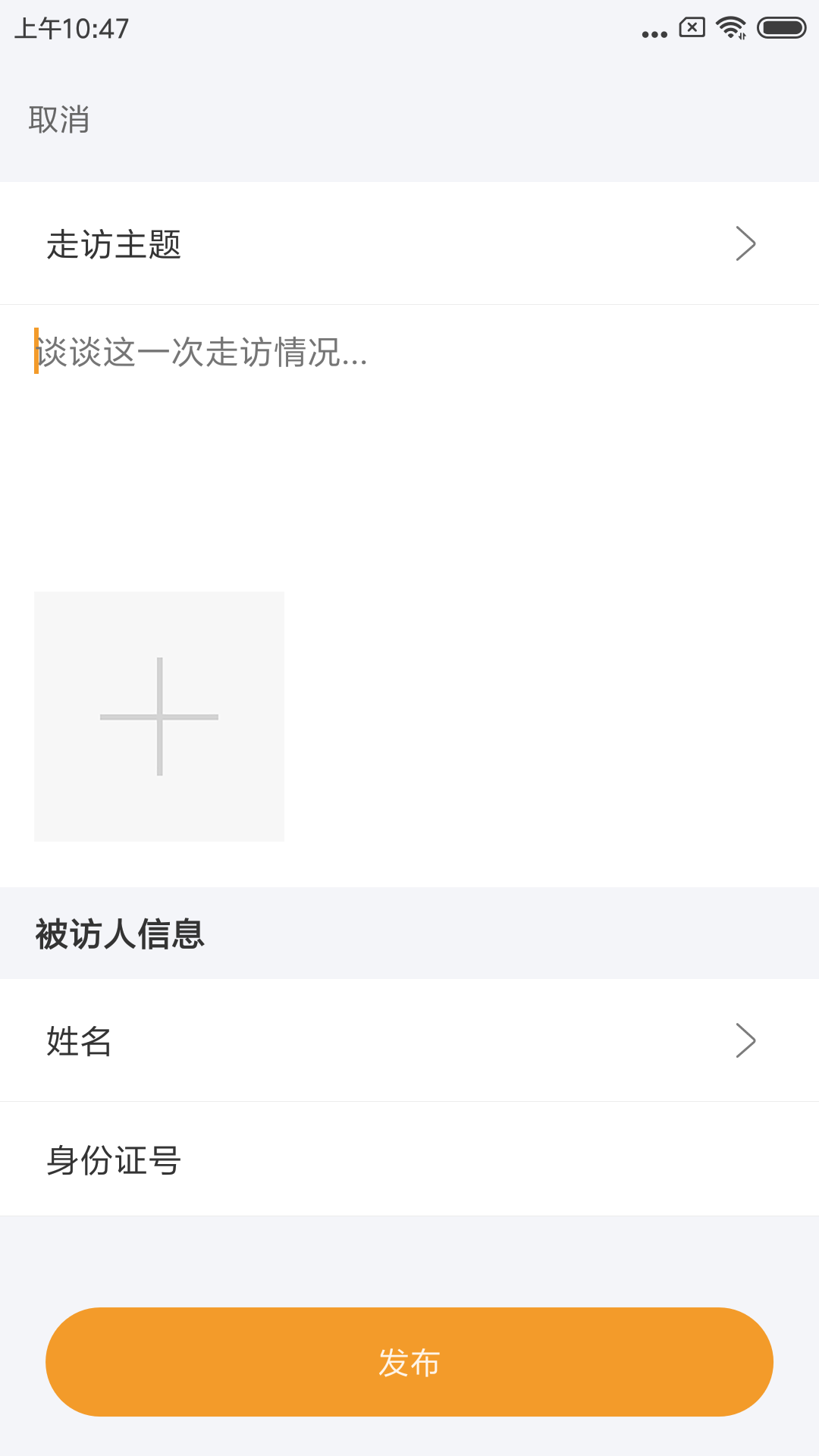
Task: Open the visit topic picker
Action: click(x=409, y=243)
